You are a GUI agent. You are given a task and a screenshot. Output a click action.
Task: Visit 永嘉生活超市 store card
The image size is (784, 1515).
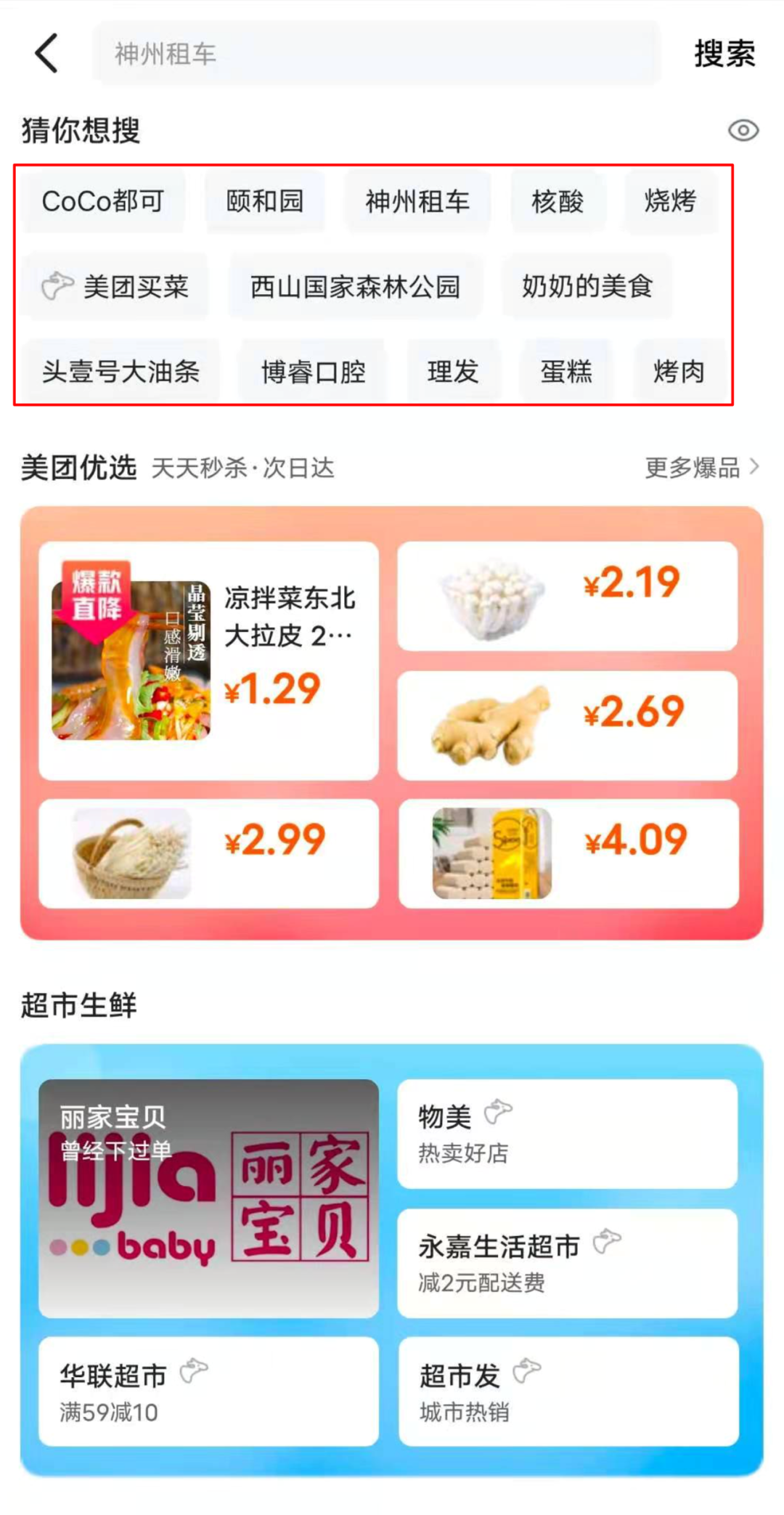567,1263
